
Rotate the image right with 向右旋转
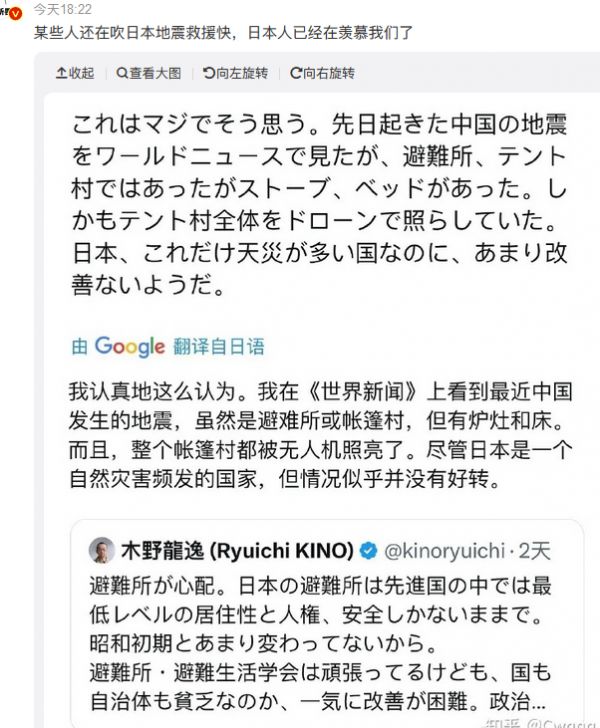pos(322,73)
